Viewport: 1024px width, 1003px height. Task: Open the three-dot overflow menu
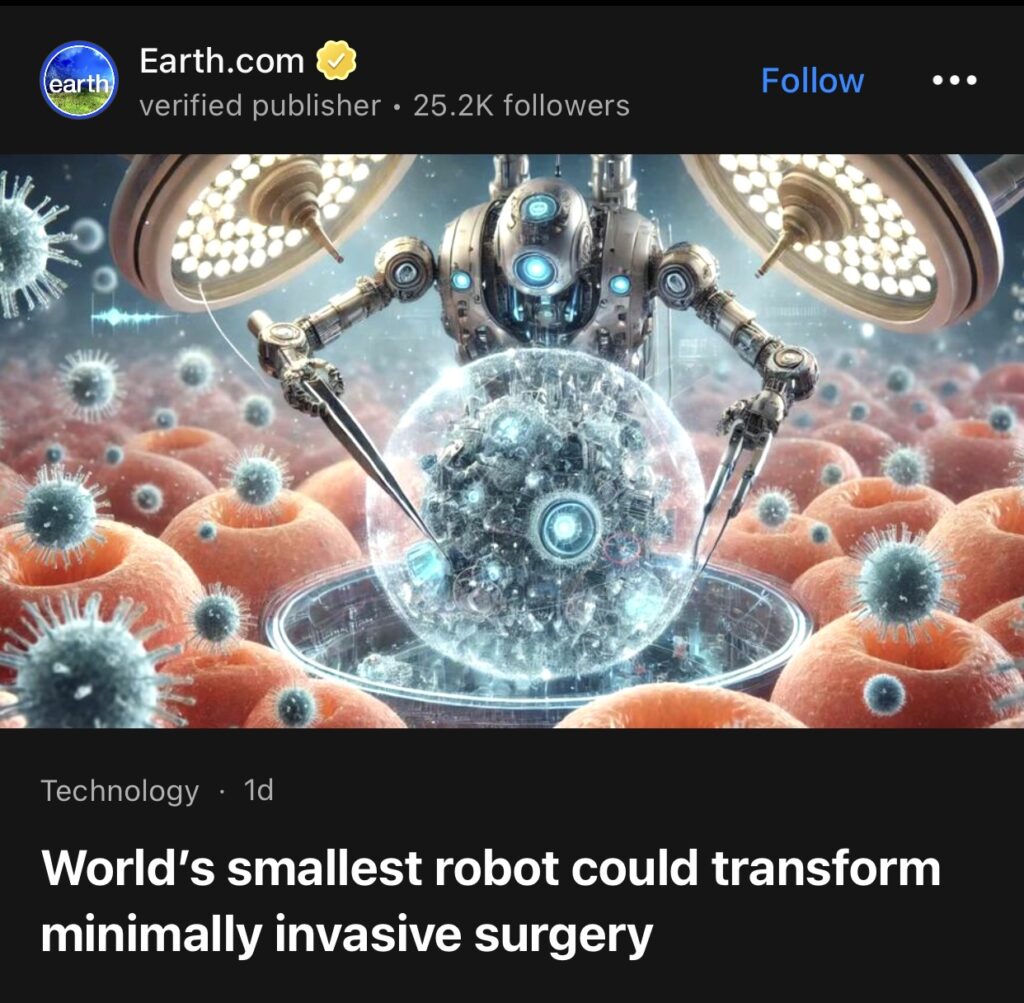pos(954,81)
